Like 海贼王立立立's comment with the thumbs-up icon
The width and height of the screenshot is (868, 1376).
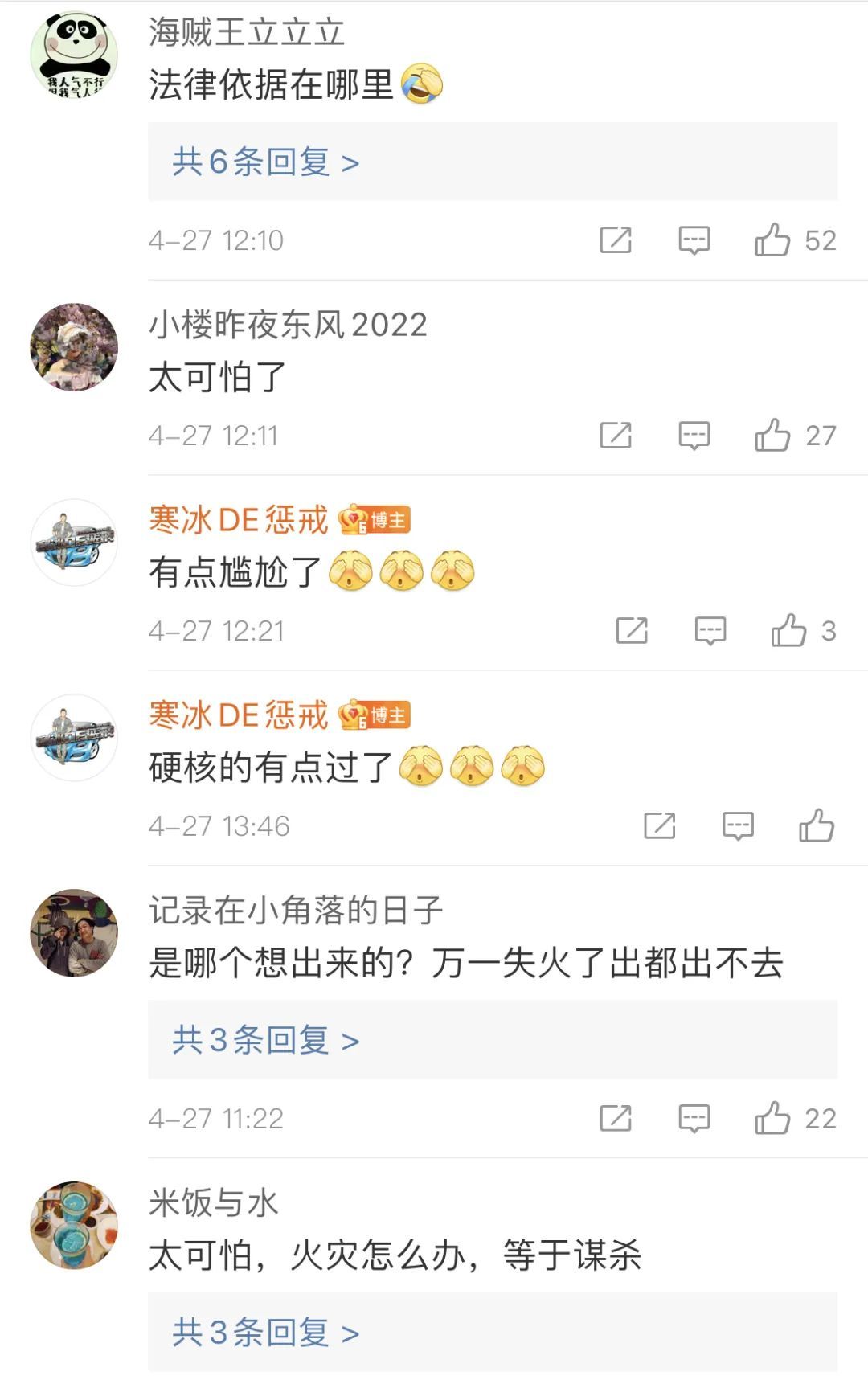pos(774,239)
